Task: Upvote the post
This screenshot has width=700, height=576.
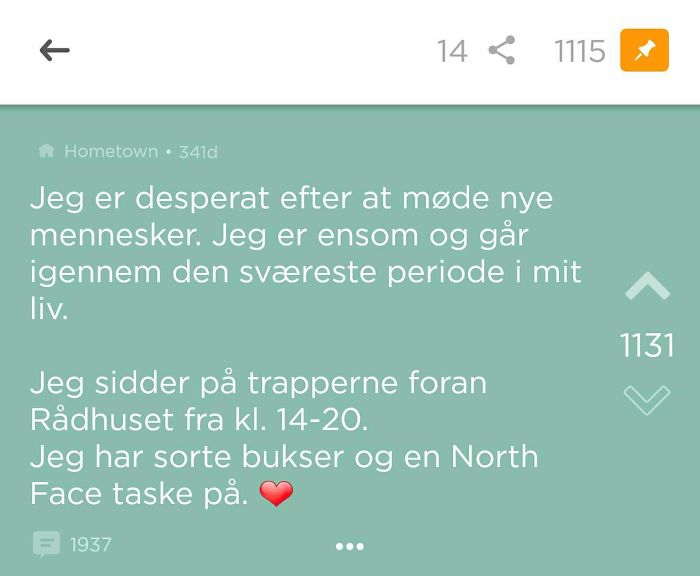Action: [x=647, y=288]
